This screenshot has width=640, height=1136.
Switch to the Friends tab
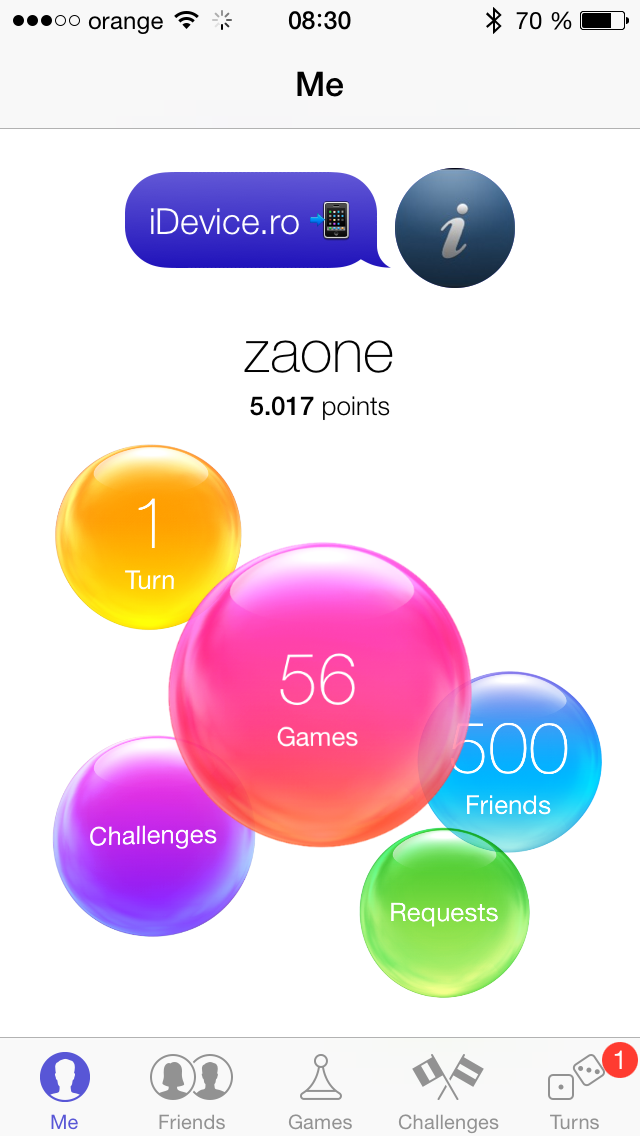click(x=191, y=1090)
